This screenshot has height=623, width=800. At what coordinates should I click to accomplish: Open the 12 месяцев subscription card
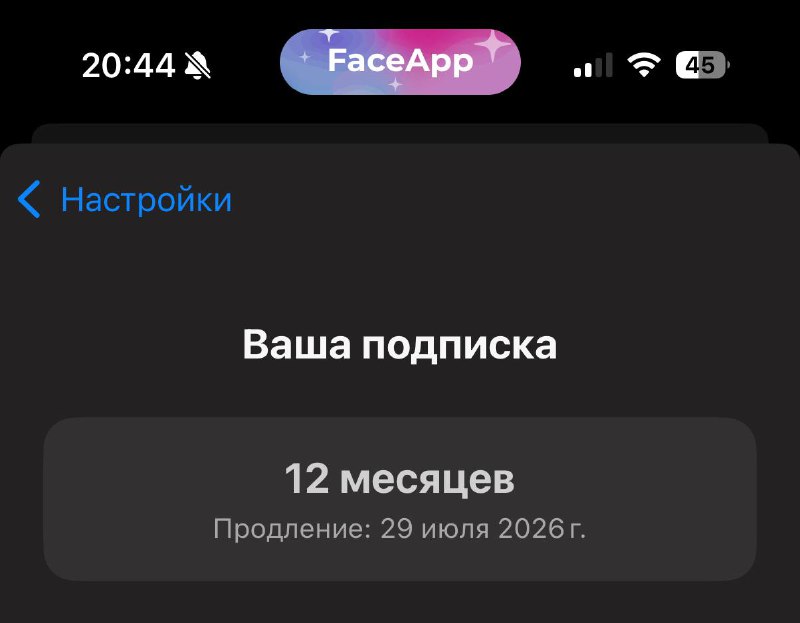click(399, 499)
